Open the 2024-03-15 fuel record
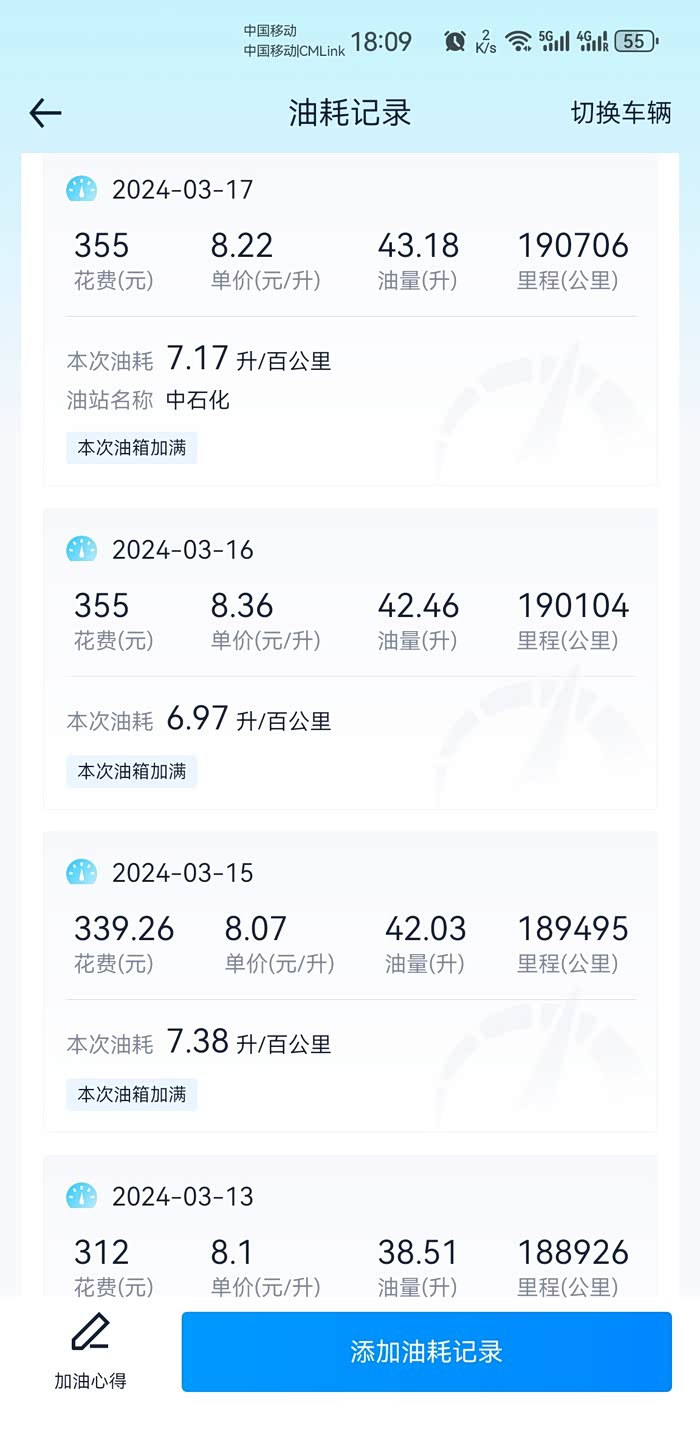The height and width of the screenshot is (1443, 700). (x=350, y=982)
